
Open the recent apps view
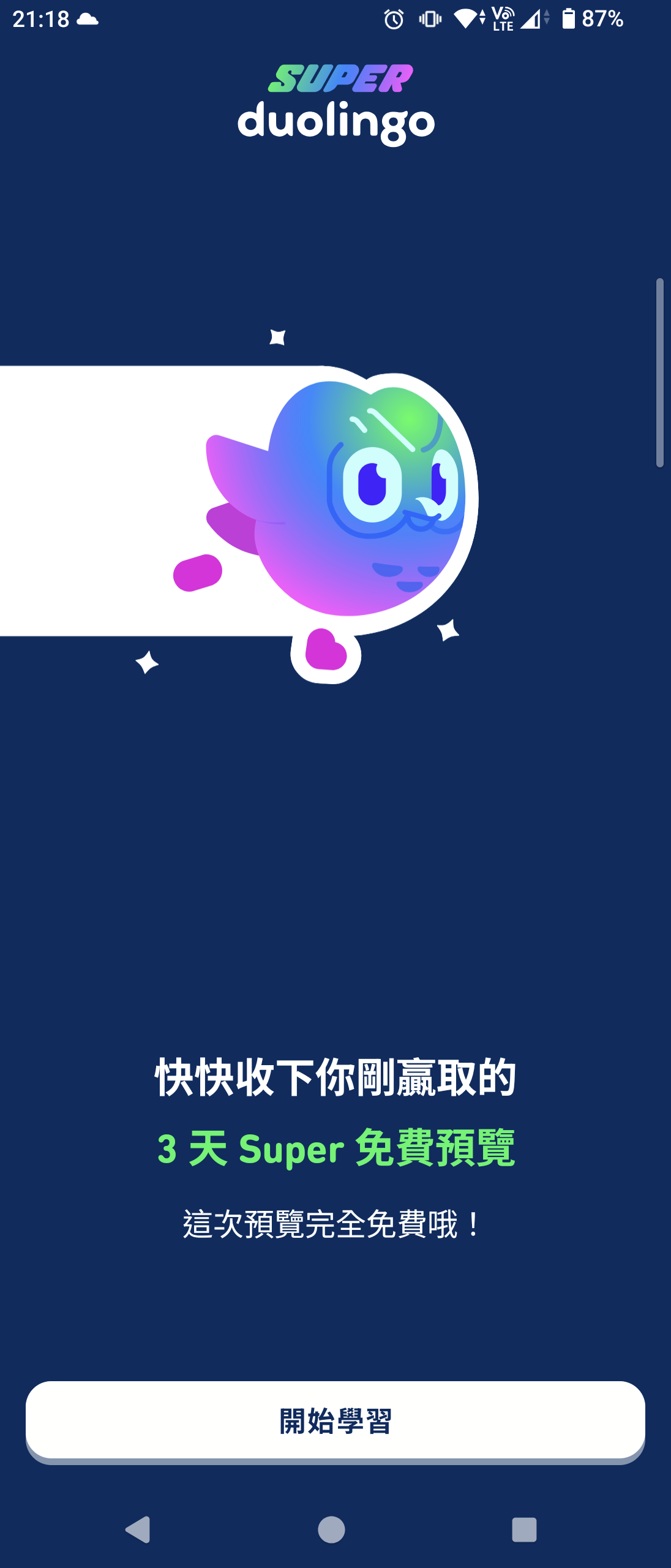click(524, 1529)
